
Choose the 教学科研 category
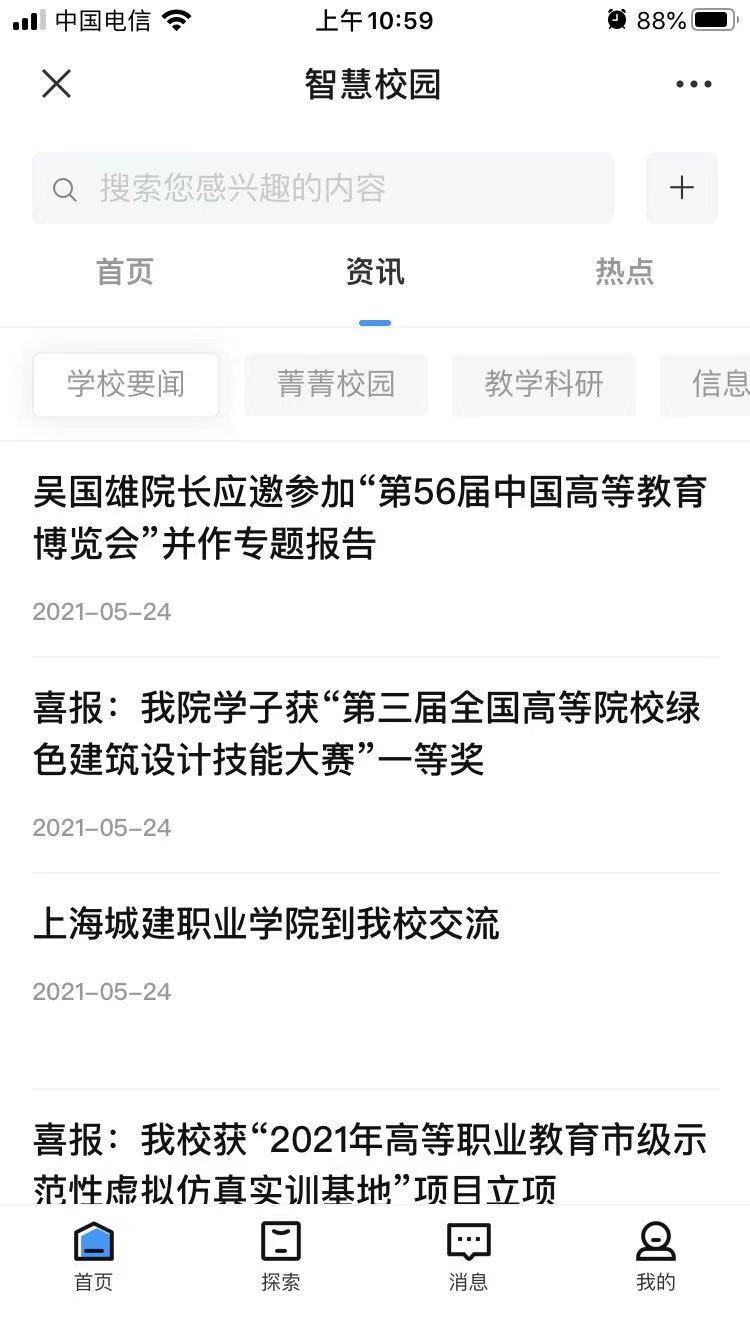pos(544,384)
